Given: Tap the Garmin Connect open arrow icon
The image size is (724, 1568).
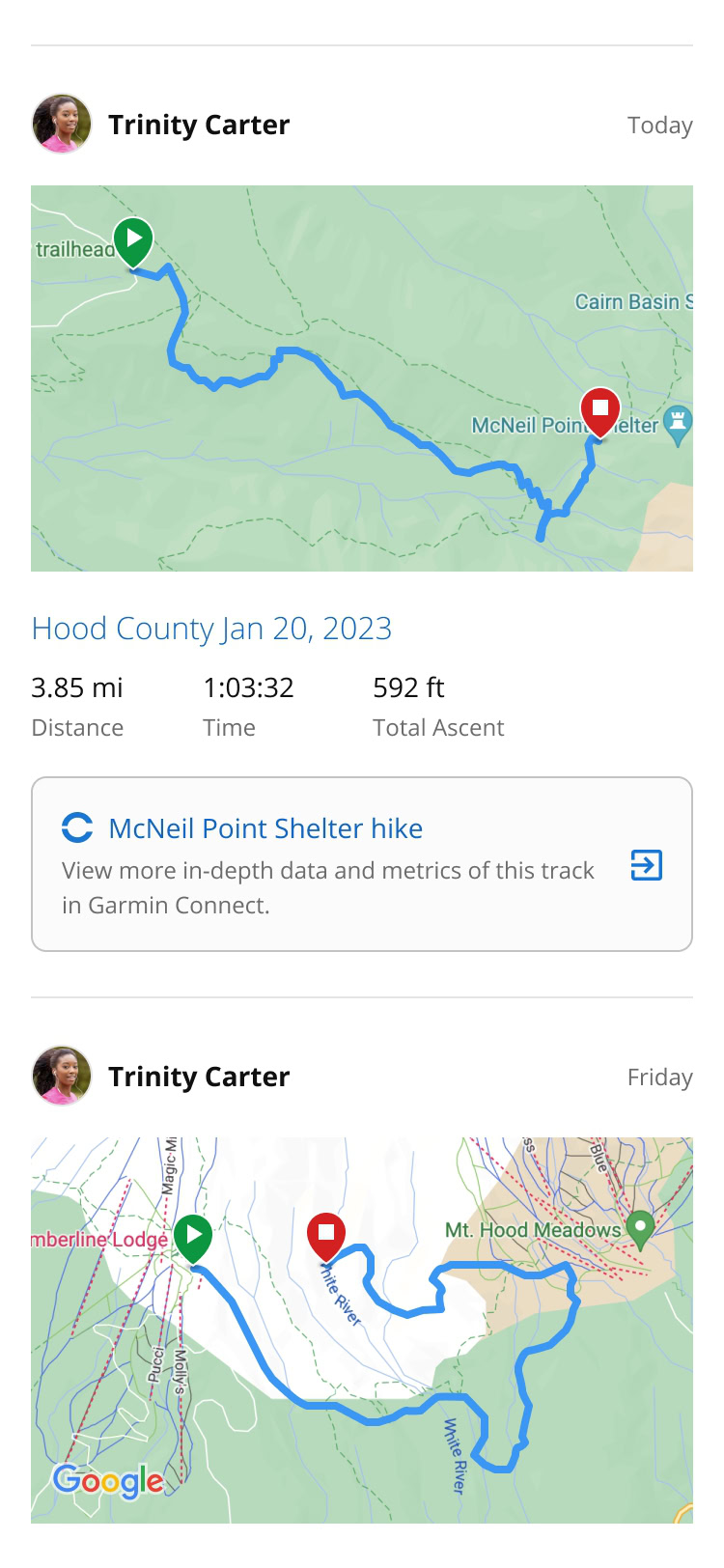Looking at the screenshot, I should pos(646,865).
